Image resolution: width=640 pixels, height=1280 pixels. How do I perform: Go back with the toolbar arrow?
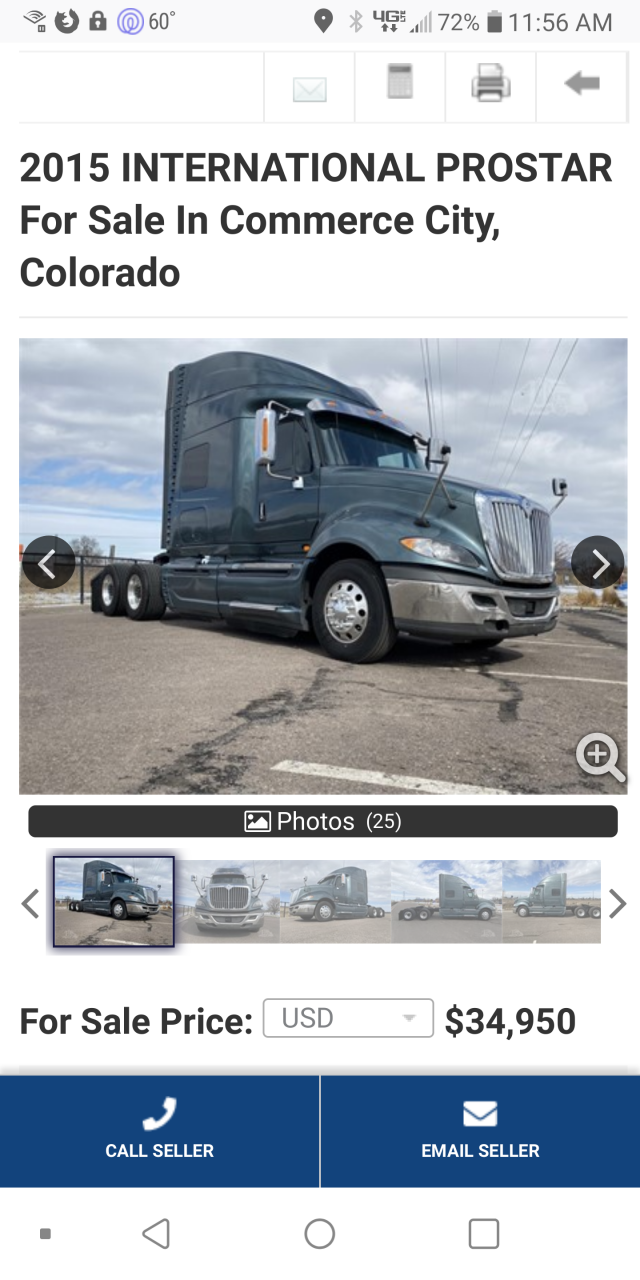(x=582, y=84)
